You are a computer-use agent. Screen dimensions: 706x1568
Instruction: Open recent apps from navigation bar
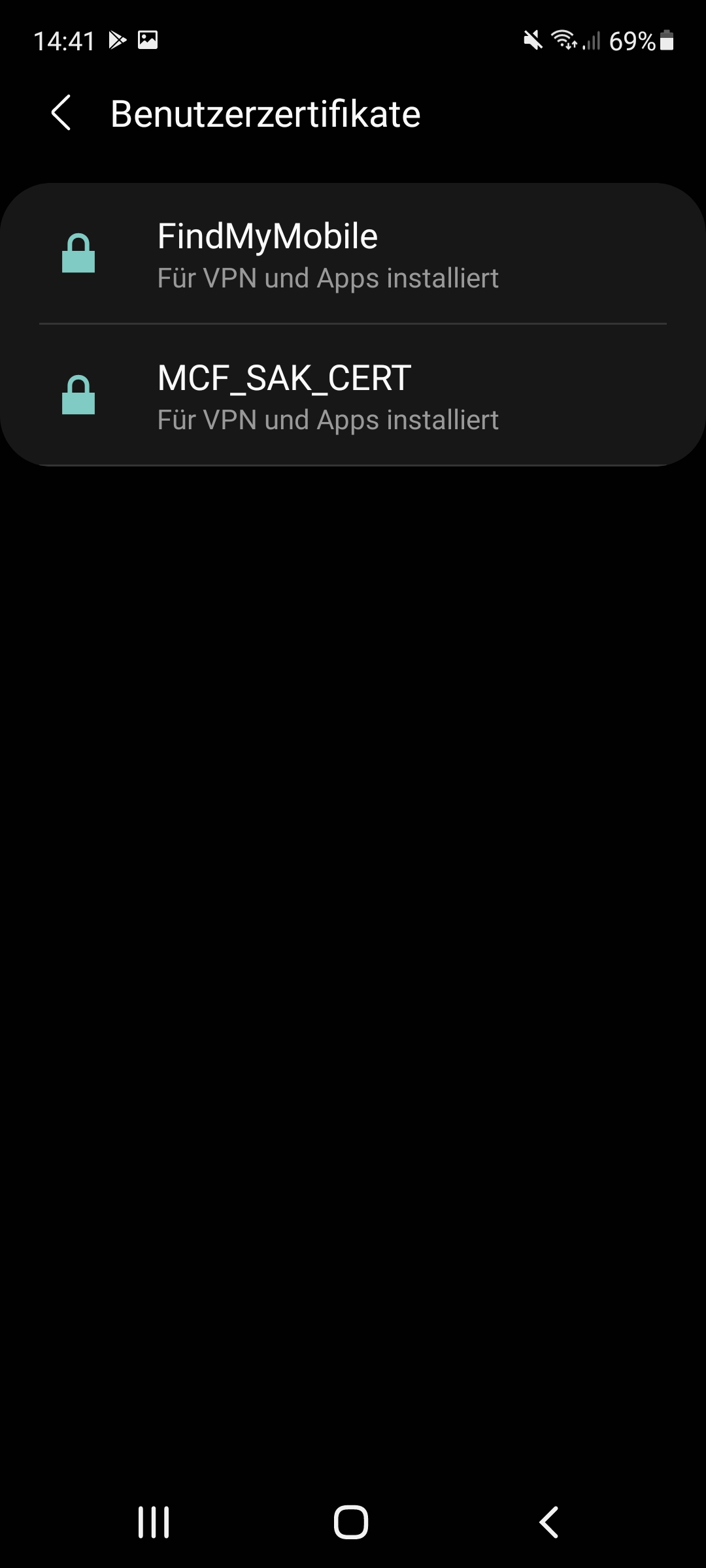(x=154, y=1522)
